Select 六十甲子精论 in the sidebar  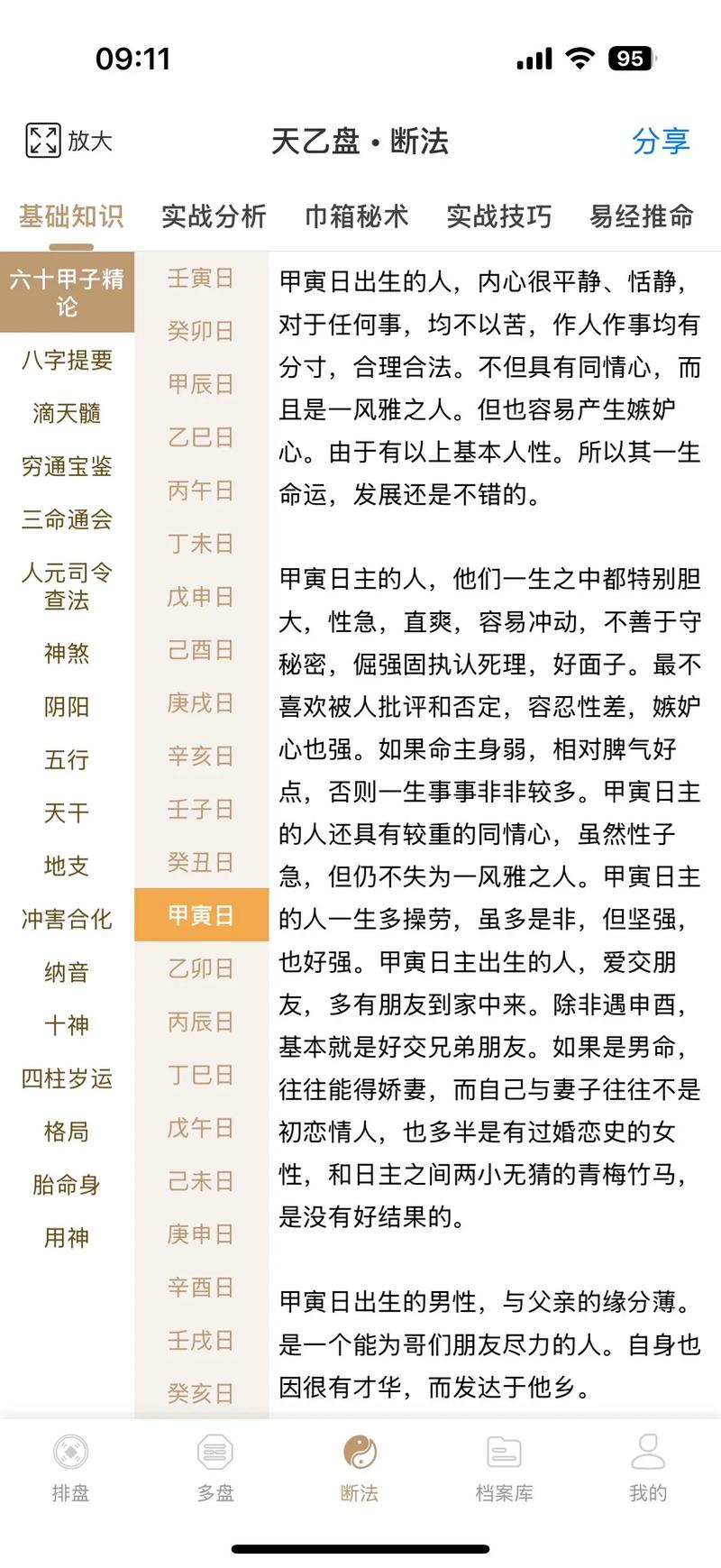(x=68, y=292)
